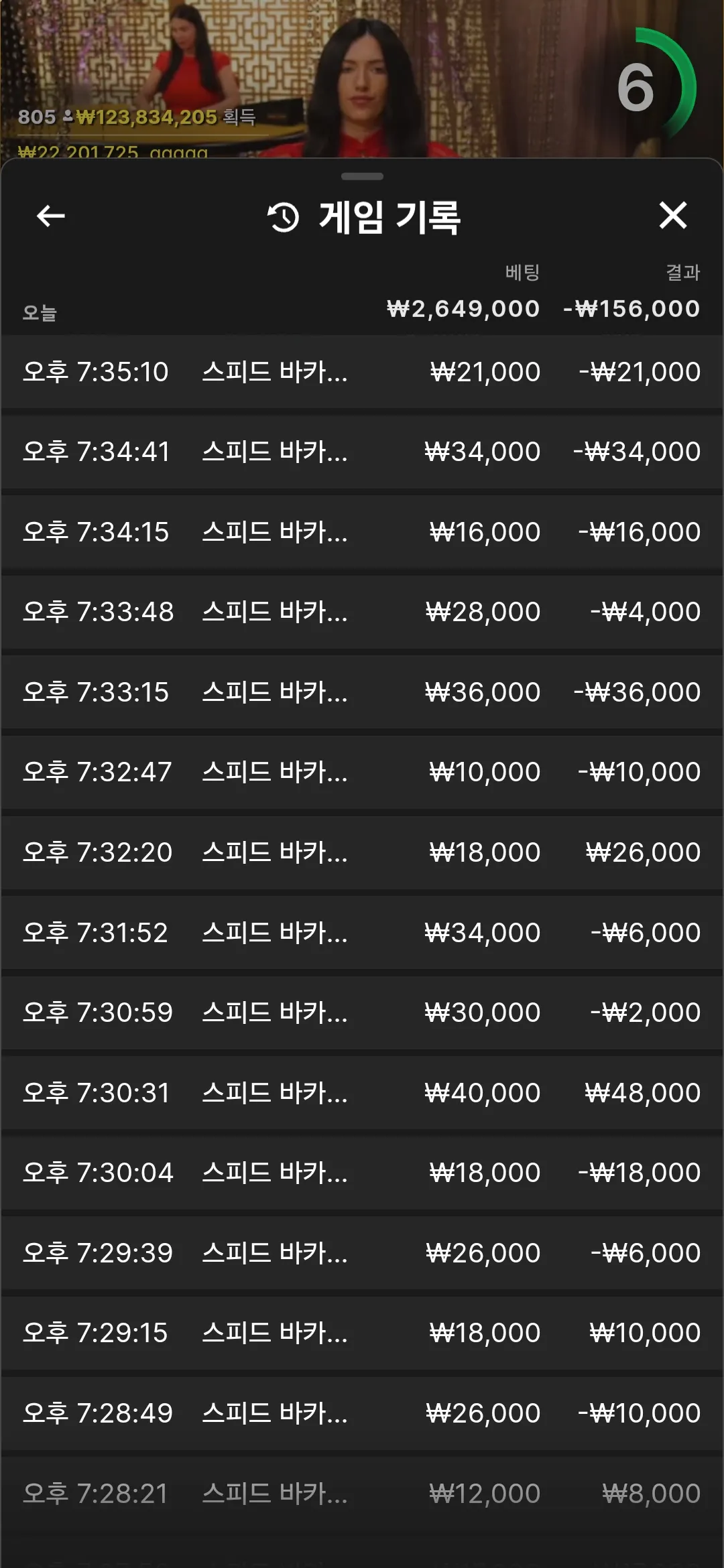Open the 오후 7:29:15 game record

pos(362,1333)
